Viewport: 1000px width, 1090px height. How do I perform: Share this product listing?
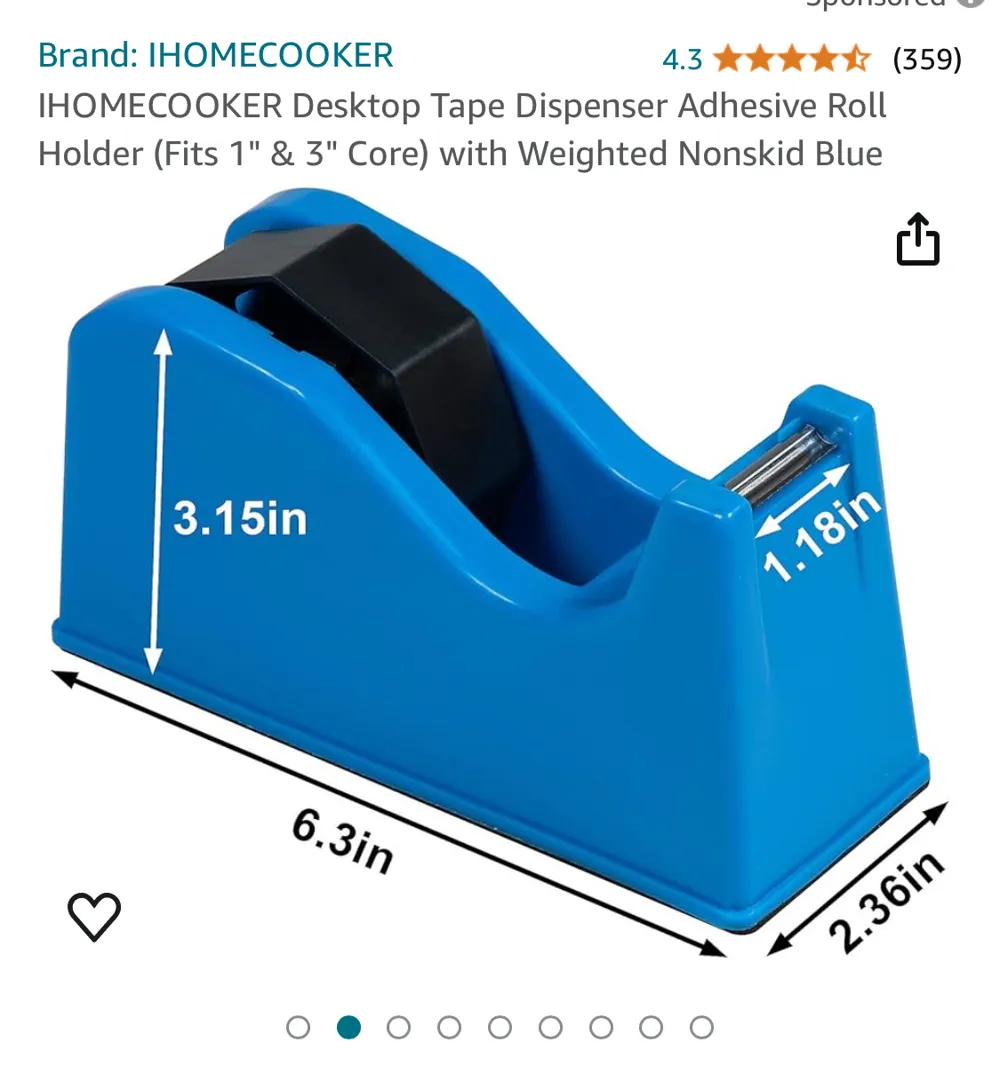click(917, 239)
